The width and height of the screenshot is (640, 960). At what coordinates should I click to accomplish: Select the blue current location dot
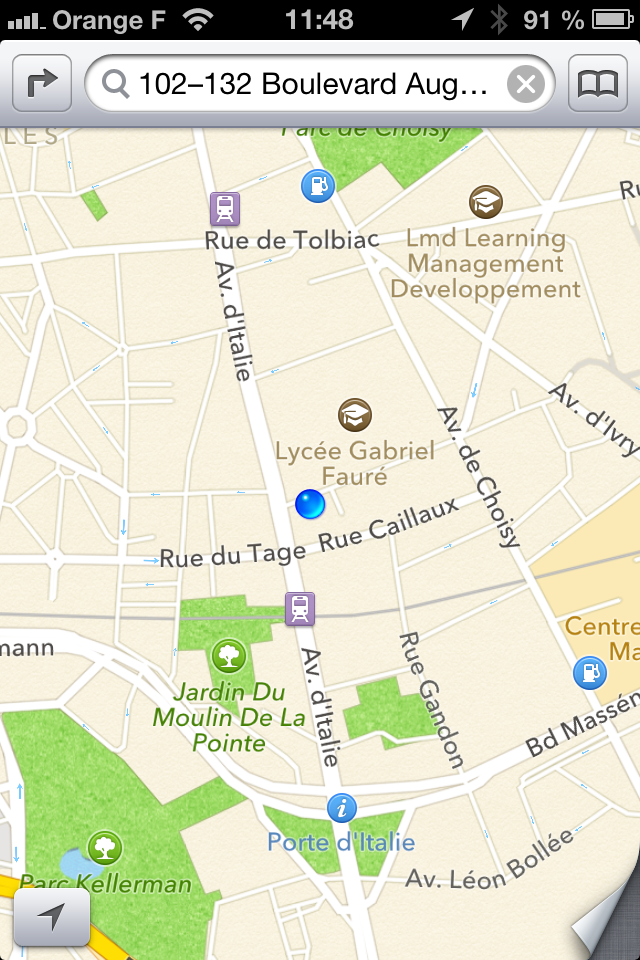pos(310,505)
